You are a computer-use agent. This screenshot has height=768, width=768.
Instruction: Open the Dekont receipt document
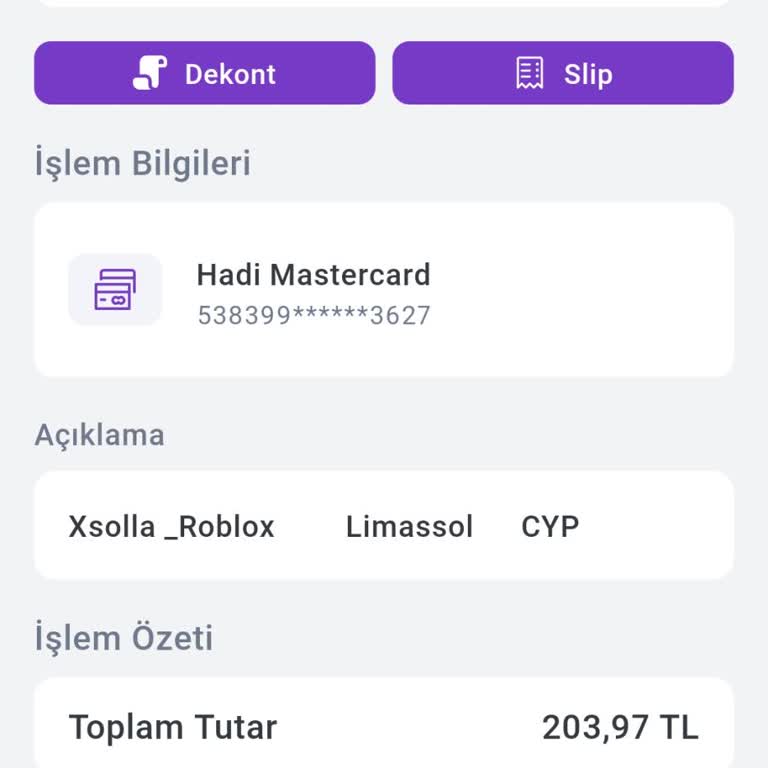[x=205, y=73]
